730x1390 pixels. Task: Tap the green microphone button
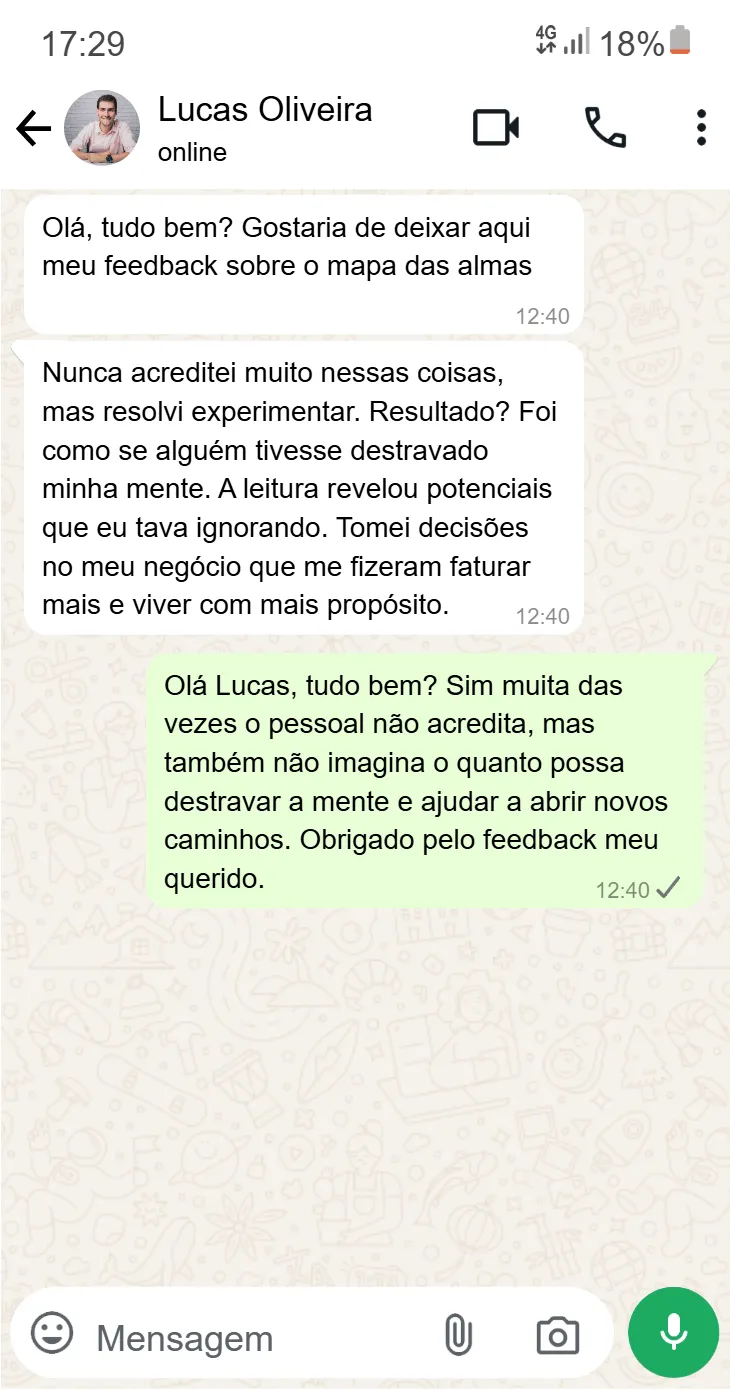[673, 1332]
